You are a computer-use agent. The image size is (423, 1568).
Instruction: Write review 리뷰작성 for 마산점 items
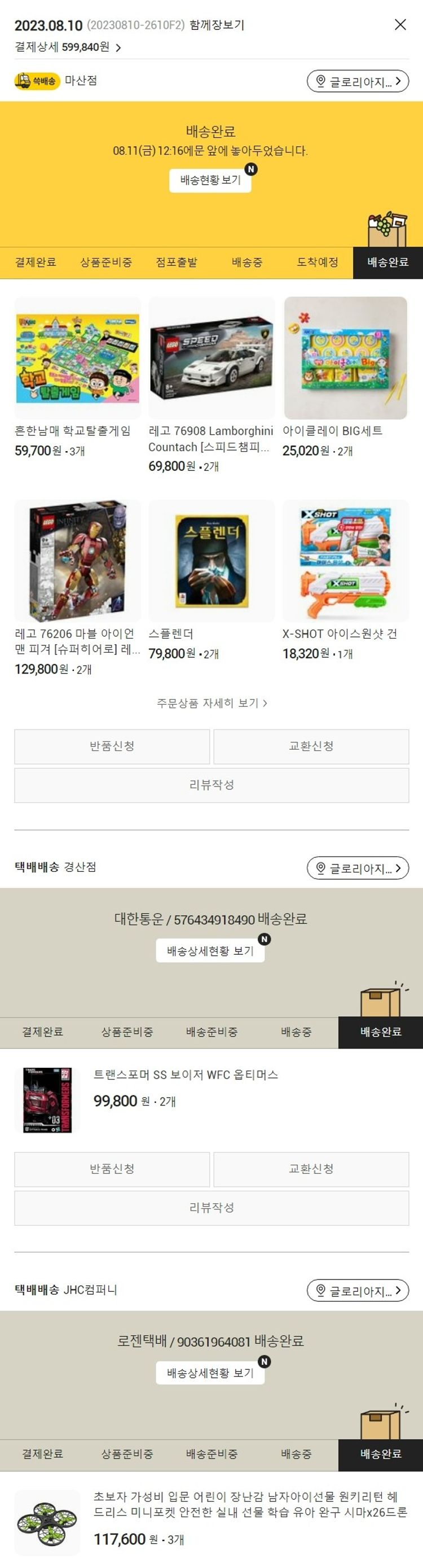pyautogui.click(x=211, y=785)
